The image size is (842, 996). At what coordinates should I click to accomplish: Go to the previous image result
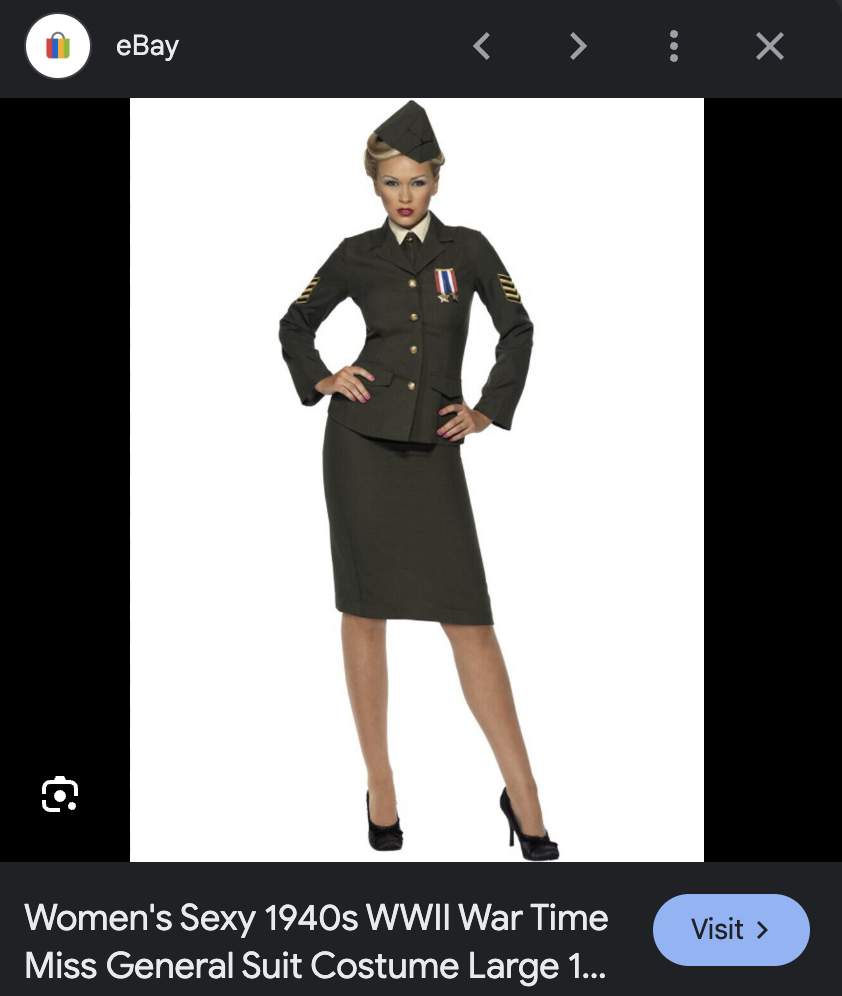(x=482, y=46)
